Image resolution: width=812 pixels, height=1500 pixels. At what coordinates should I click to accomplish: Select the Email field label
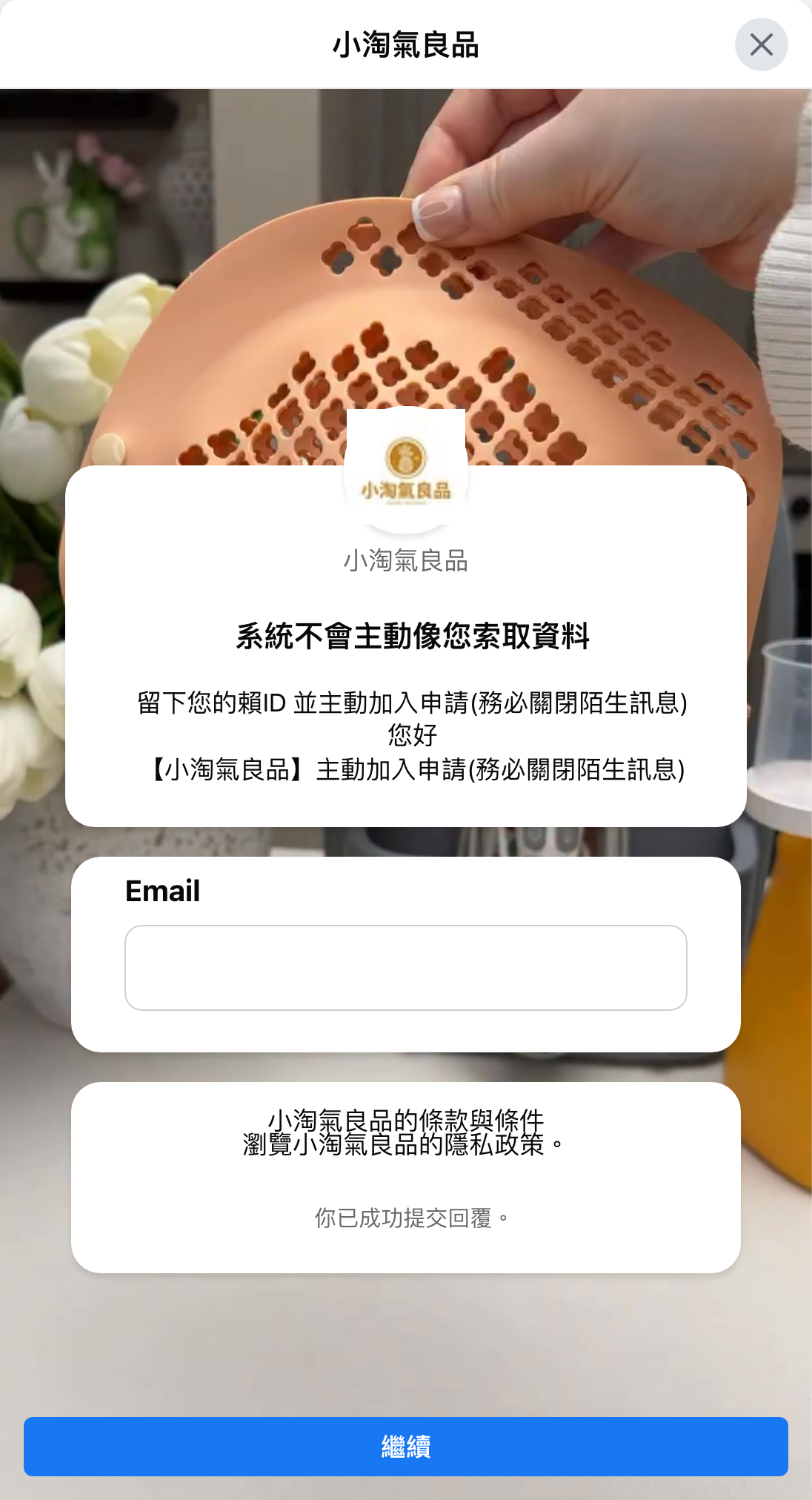[162, 891]
